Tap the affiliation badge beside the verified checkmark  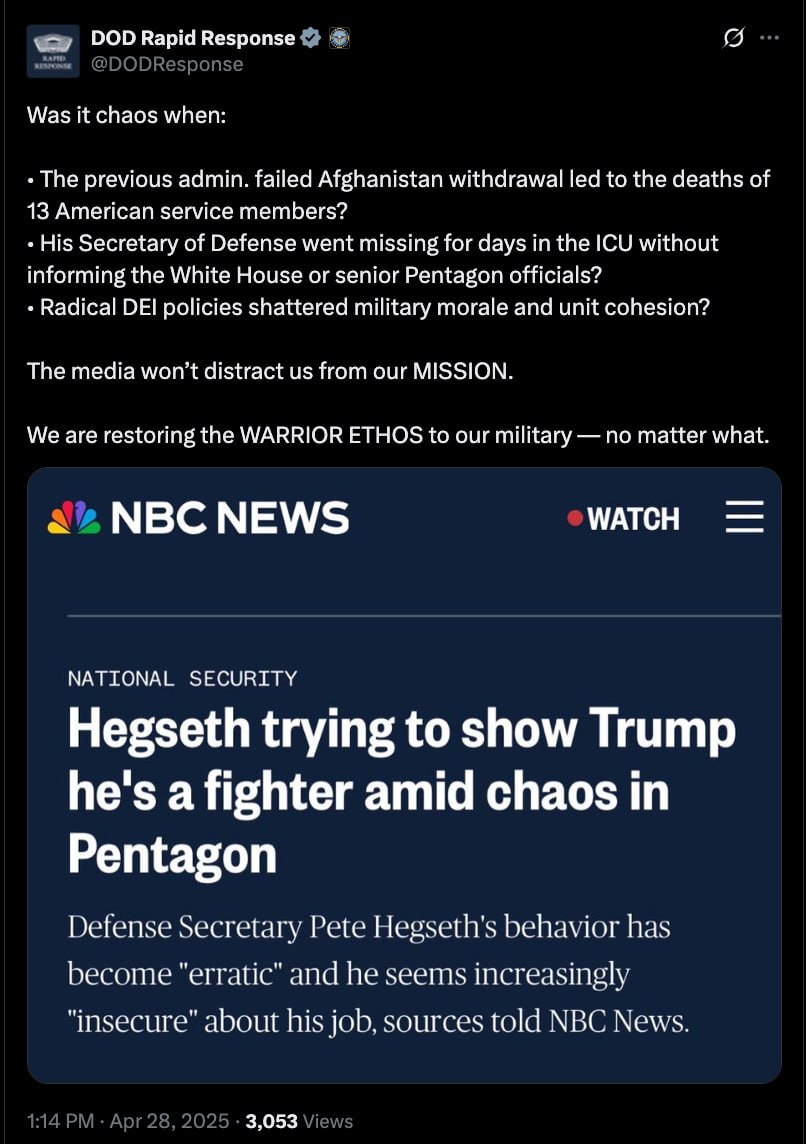point(339,38)
